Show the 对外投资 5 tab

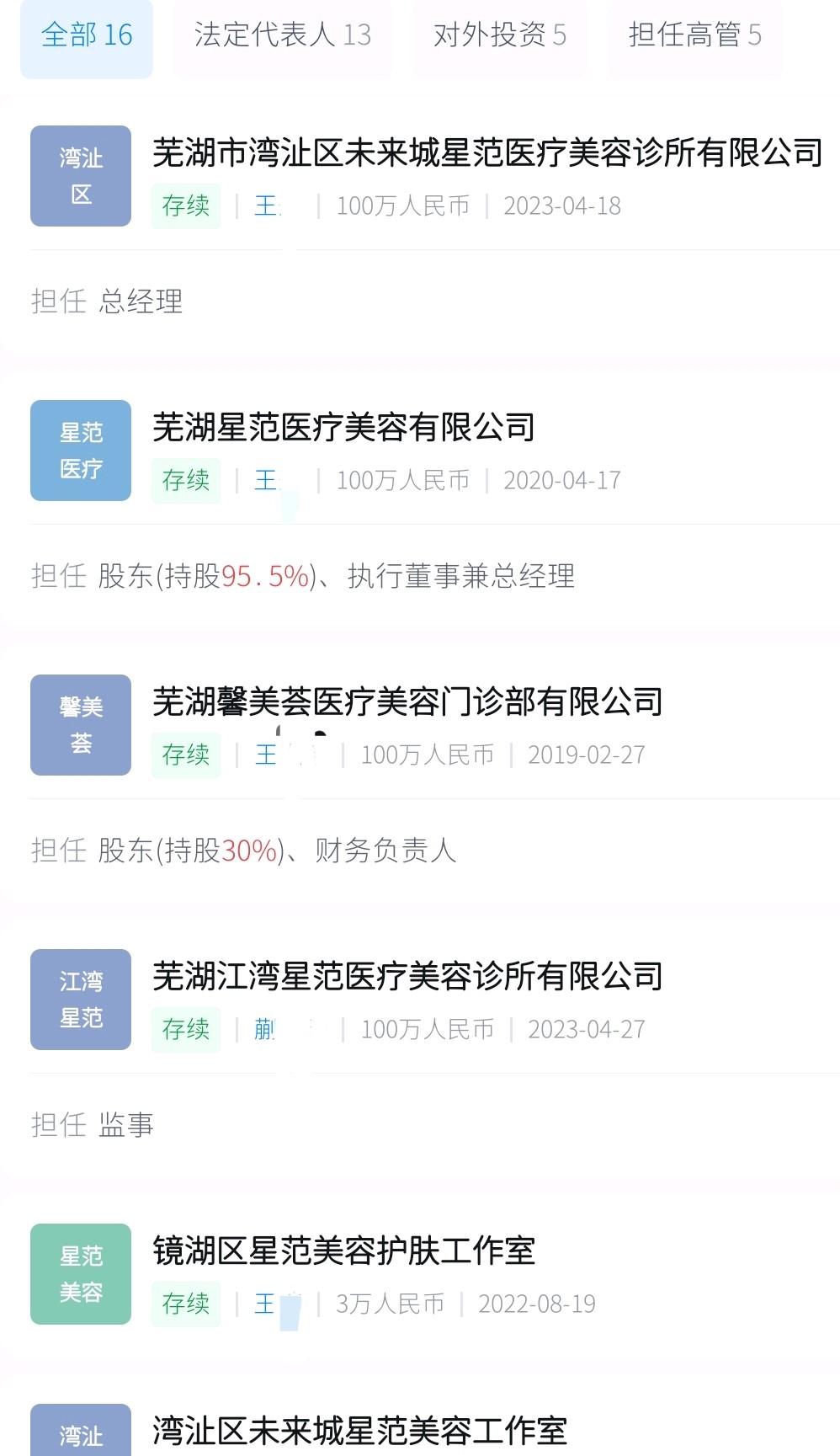point(499,35)
